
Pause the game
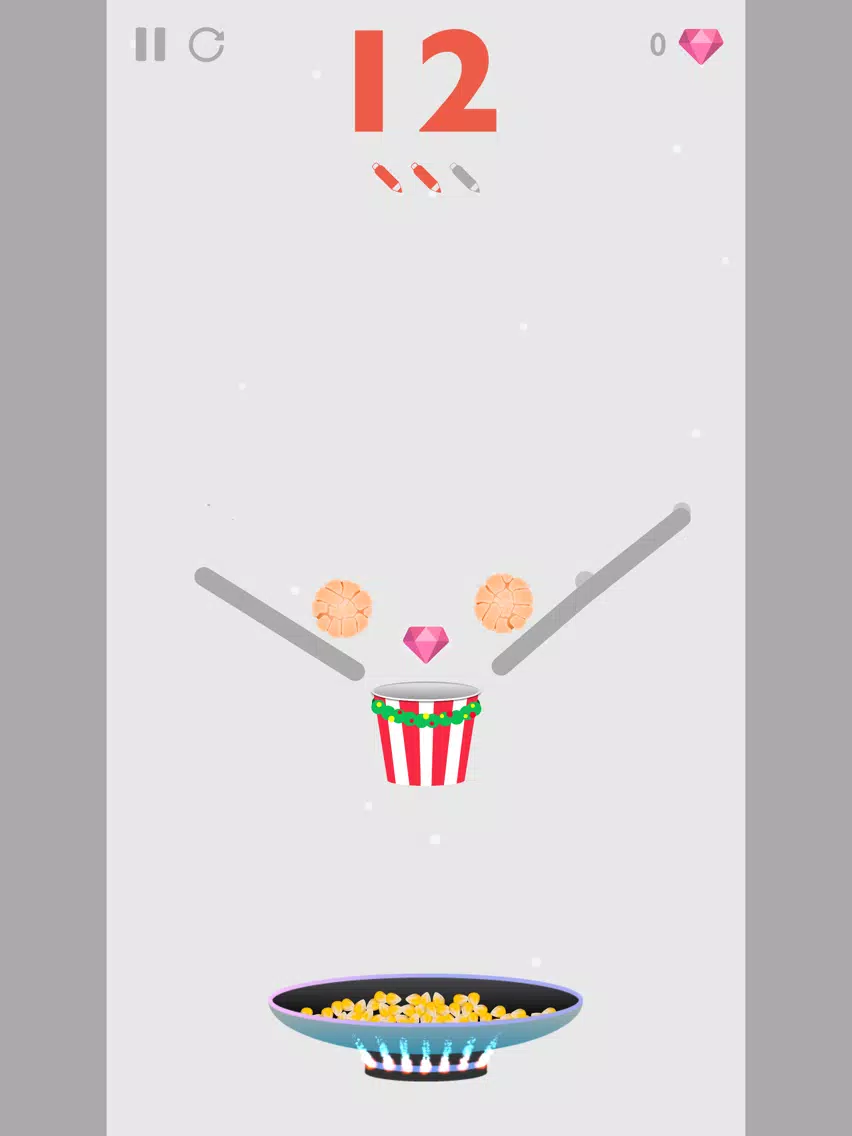pos(150,45)
